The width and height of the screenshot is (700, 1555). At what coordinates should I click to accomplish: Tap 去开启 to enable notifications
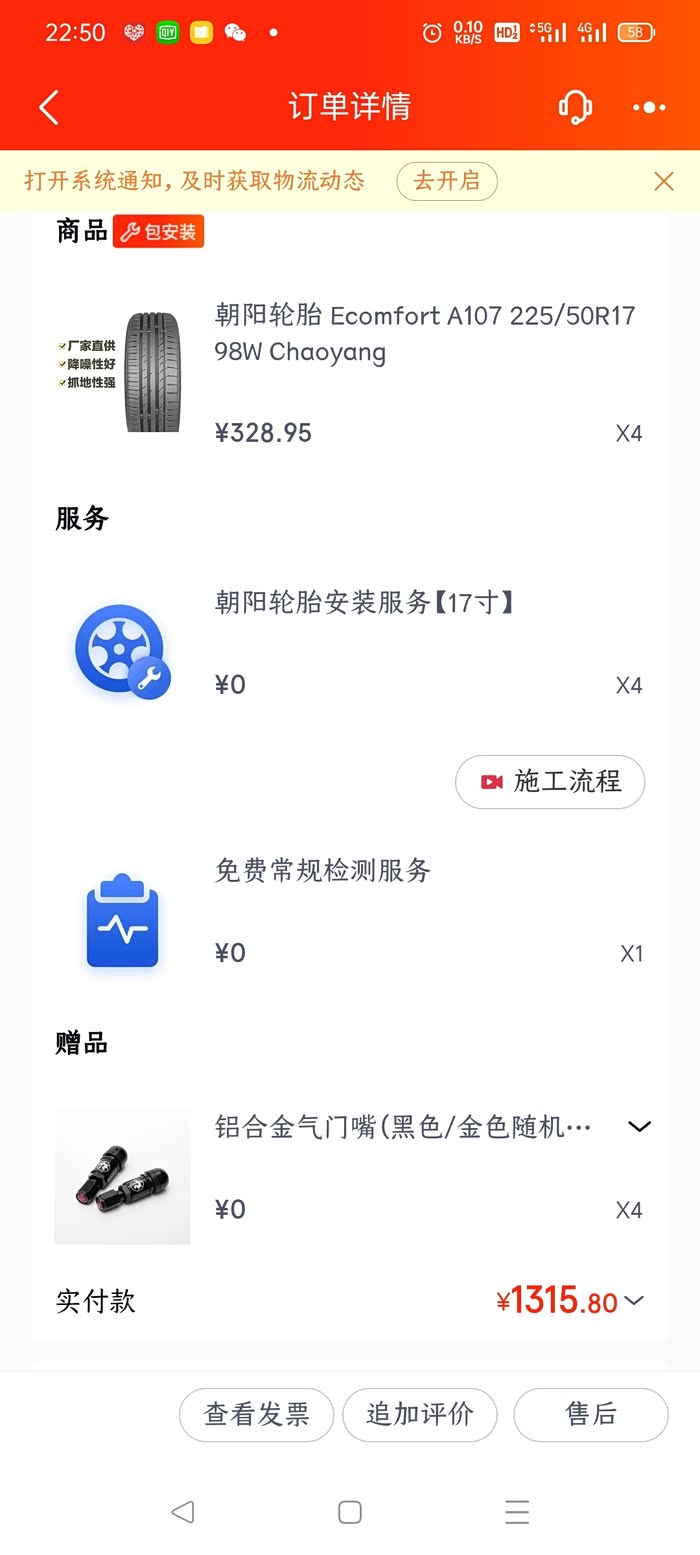[x=446, y=181]
